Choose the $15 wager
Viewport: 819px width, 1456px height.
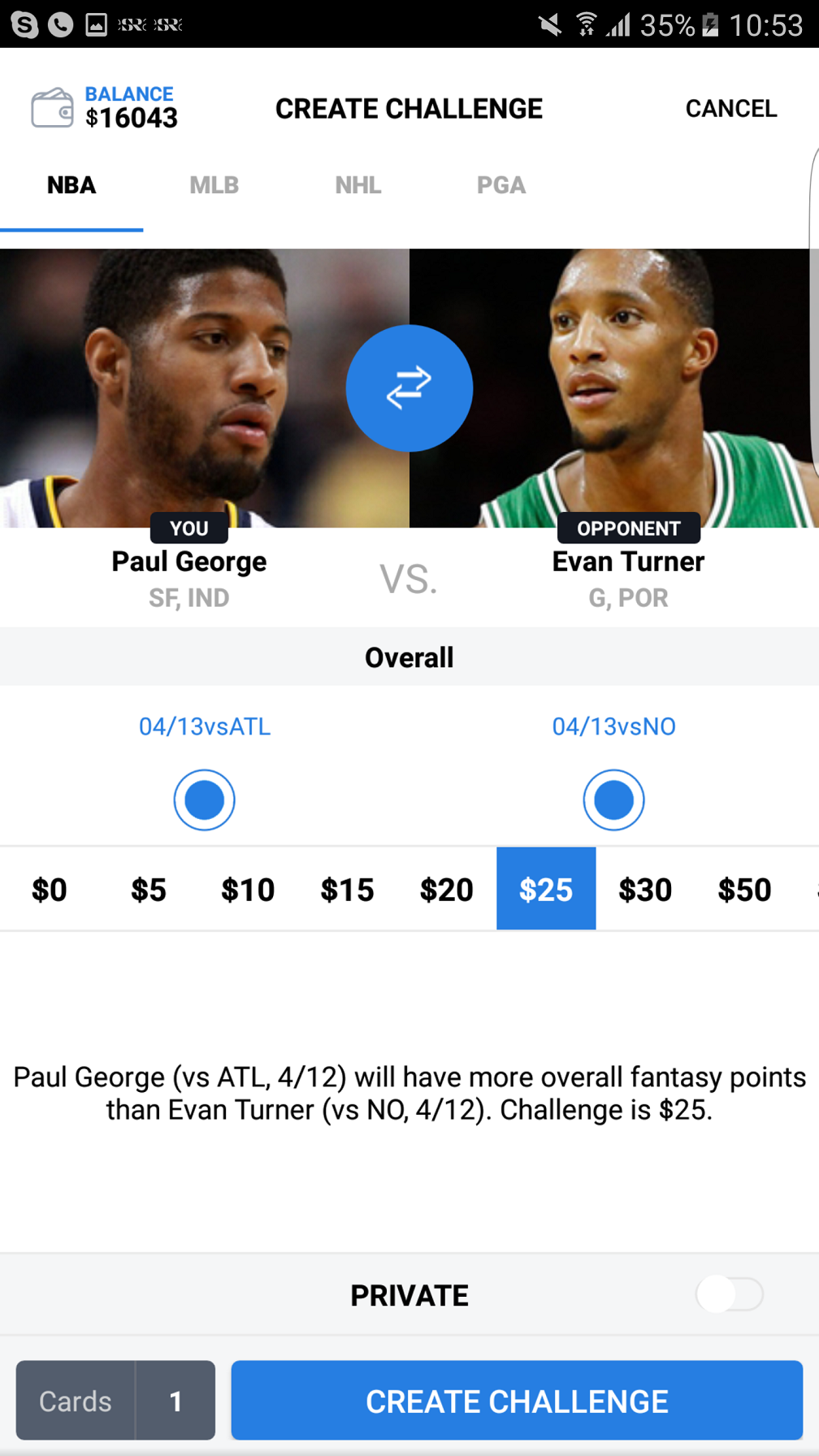click(347, 890)
